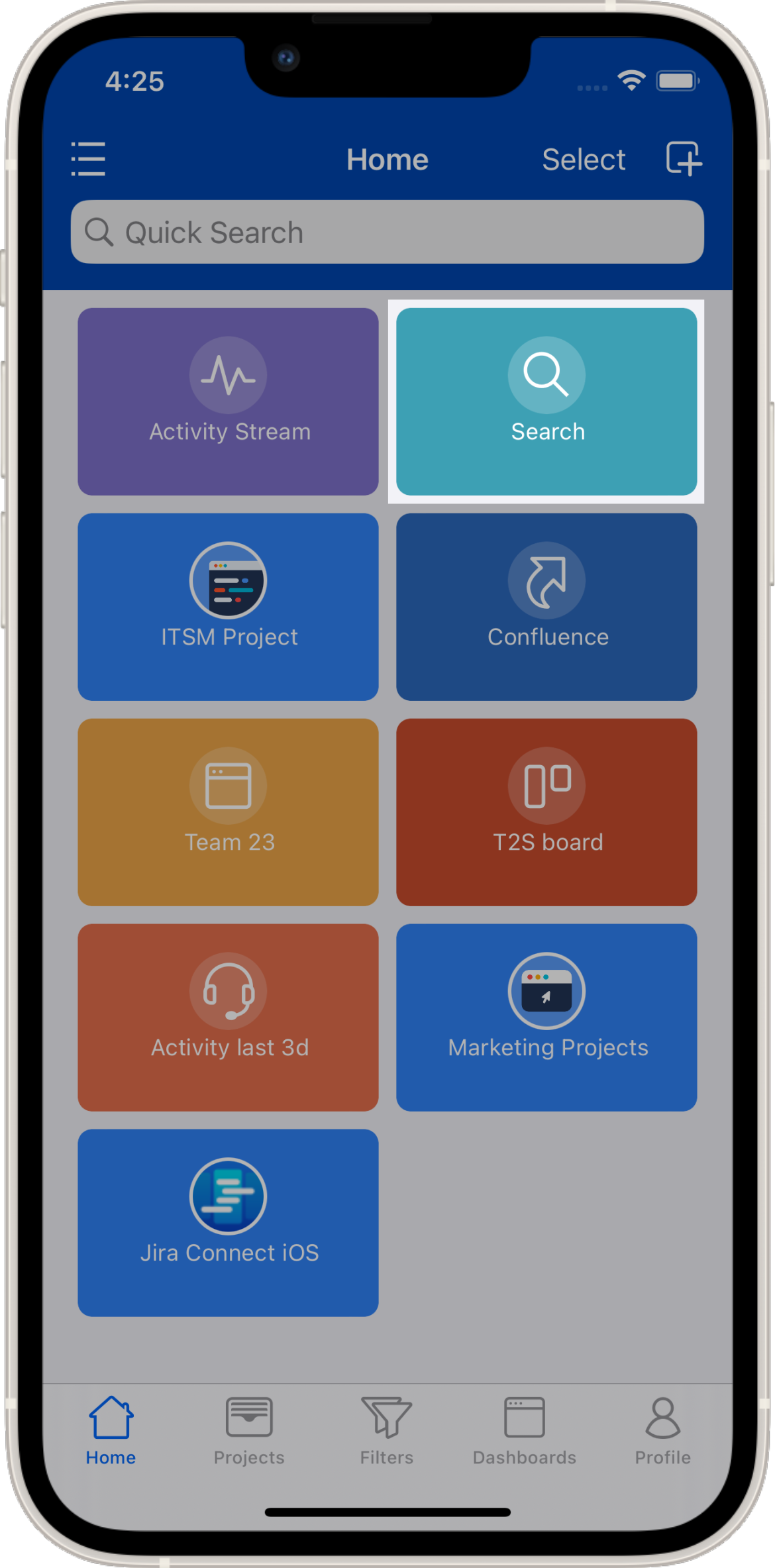The image size is (775, 1568).
Task: Open the Search tile
Action: tap(546, 401)
